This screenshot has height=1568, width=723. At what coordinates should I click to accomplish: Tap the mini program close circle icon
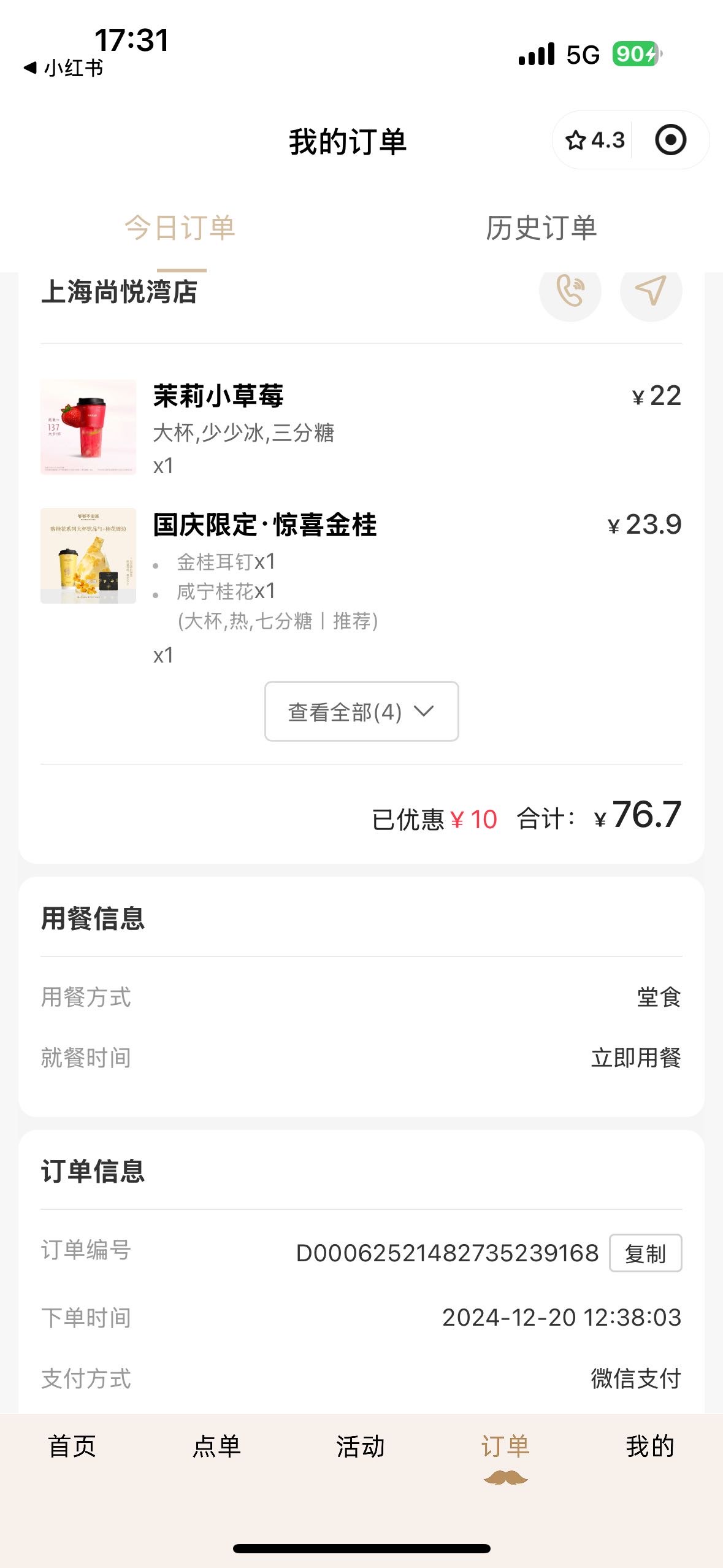tap(670, 140)
